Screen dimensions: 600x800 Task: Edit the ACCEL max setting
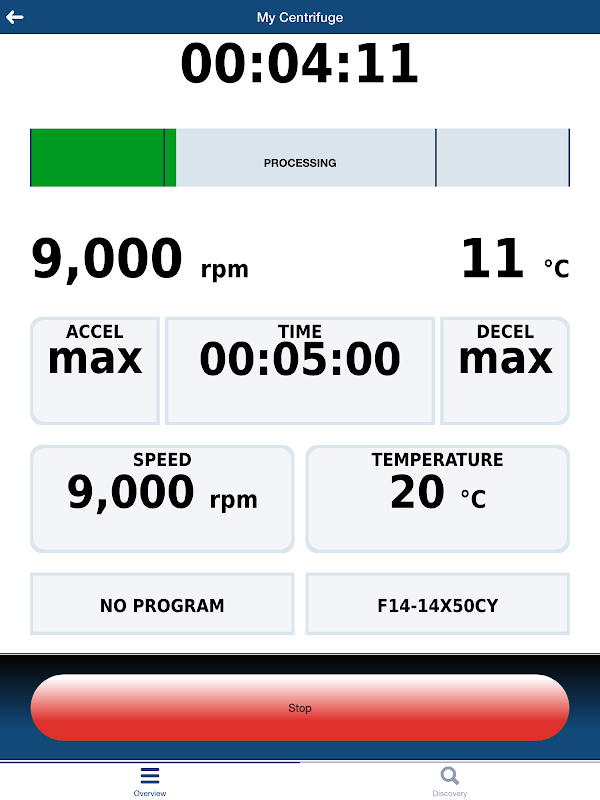coord(95,371)
